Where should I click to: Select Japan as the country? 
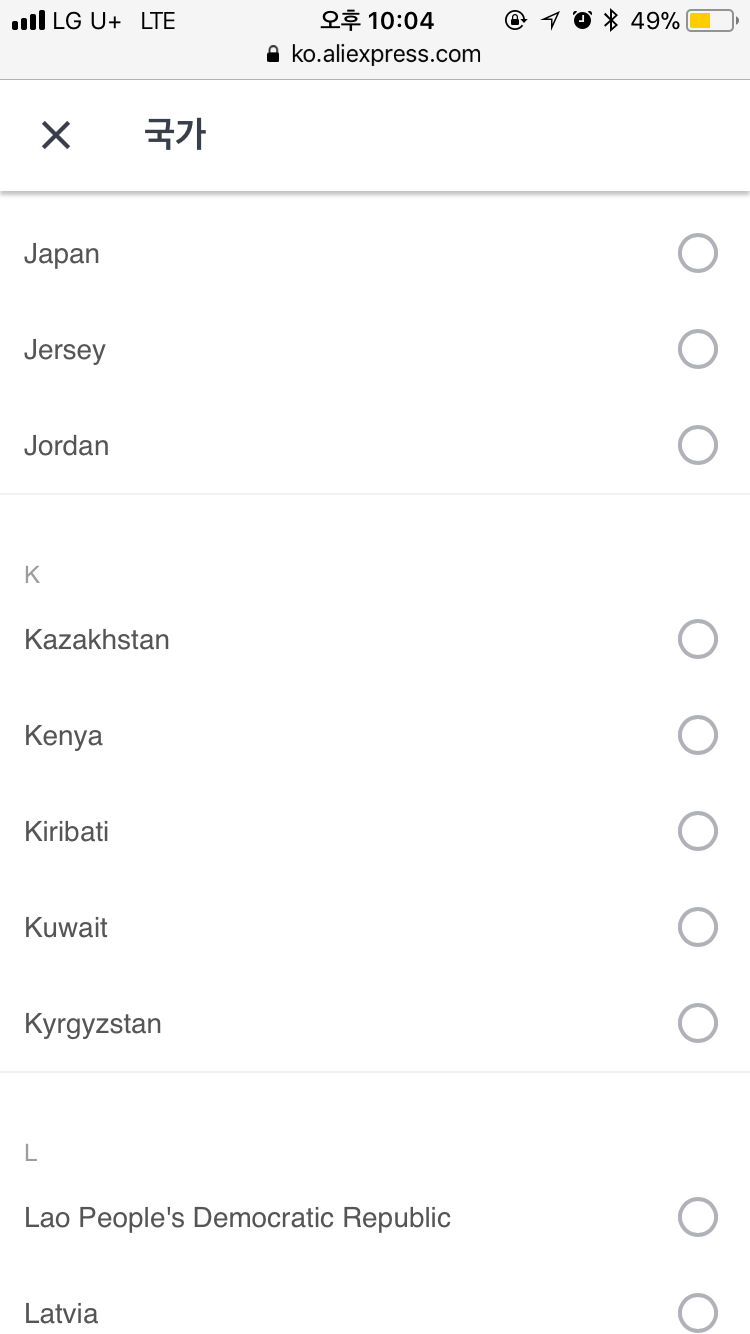(697, 254)
